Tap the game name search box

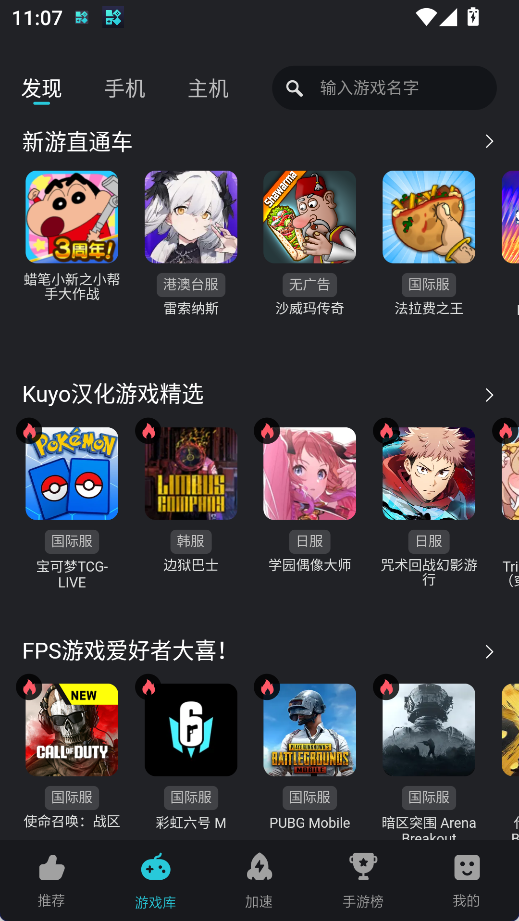(384, 88)
